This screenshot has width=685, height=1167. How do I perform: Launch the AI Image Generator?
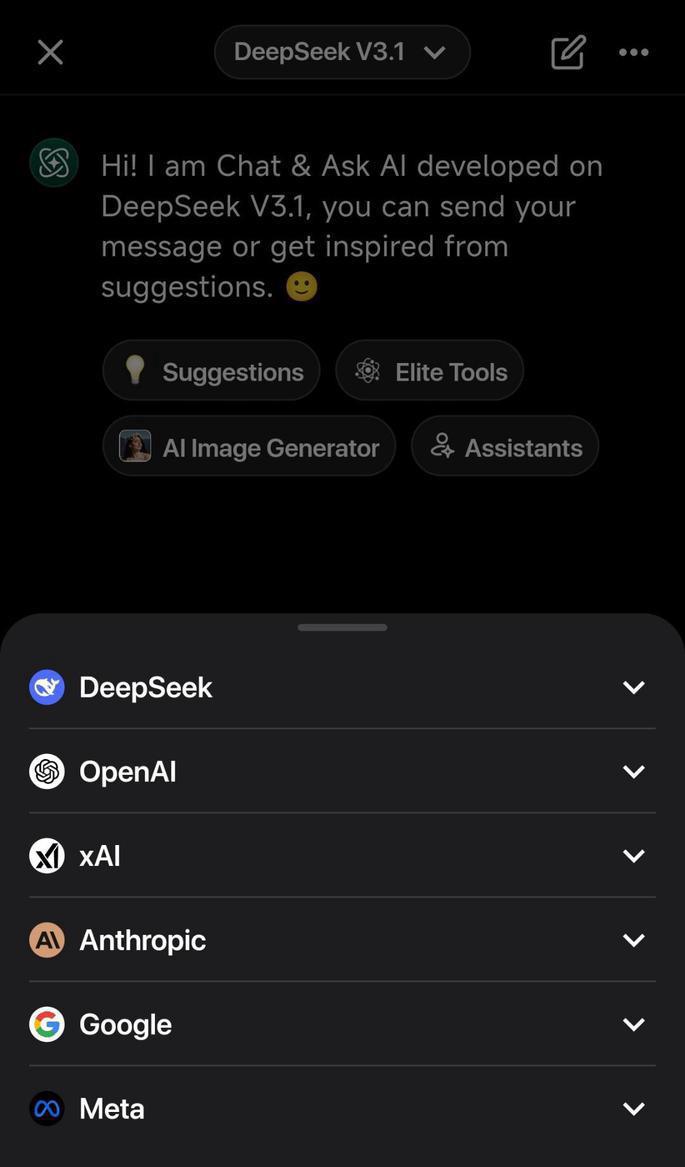tap(249, 447)
